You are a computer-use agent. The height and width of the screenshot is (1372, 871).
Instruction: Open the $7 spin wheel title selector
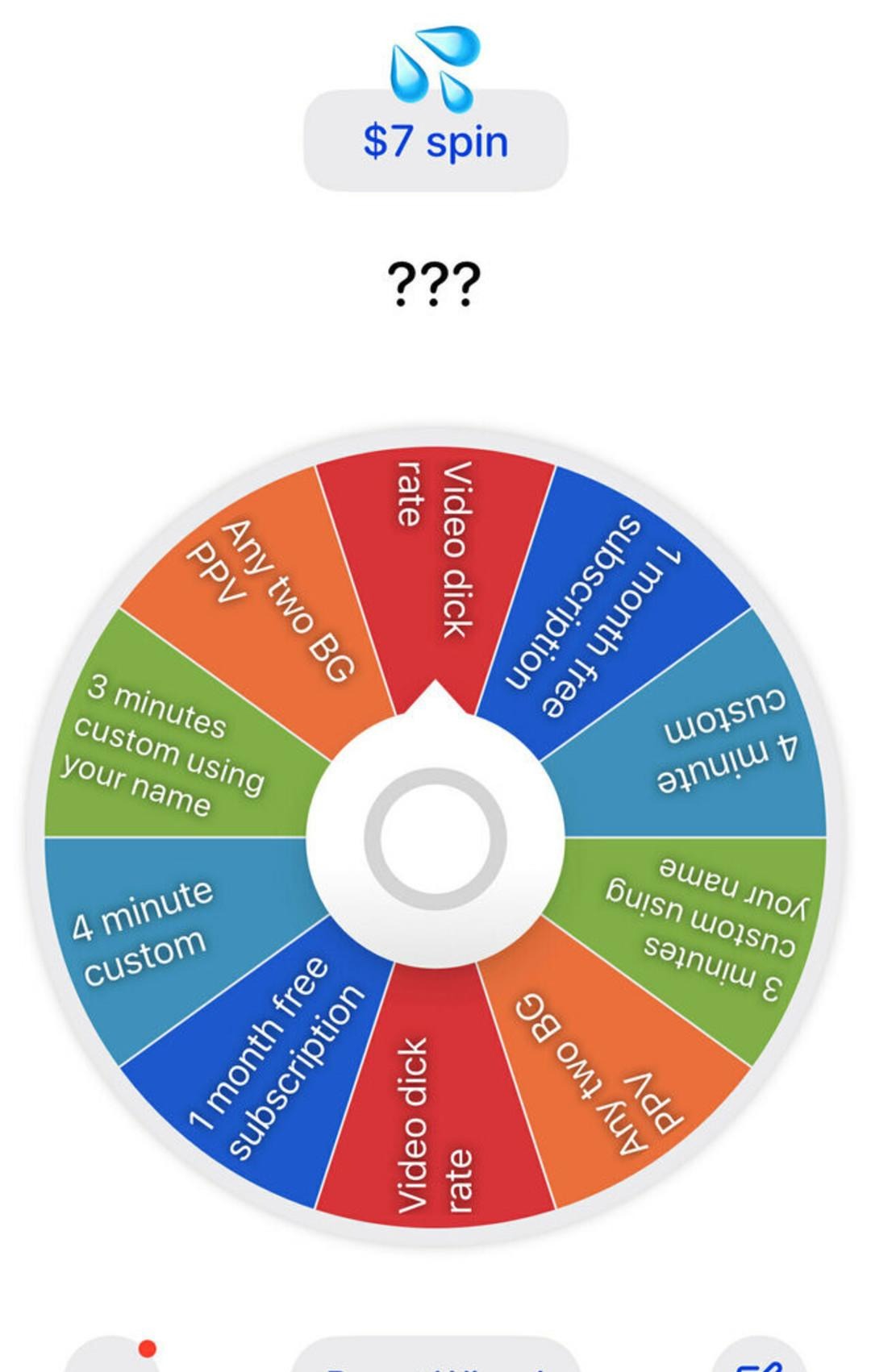[435, 141]
